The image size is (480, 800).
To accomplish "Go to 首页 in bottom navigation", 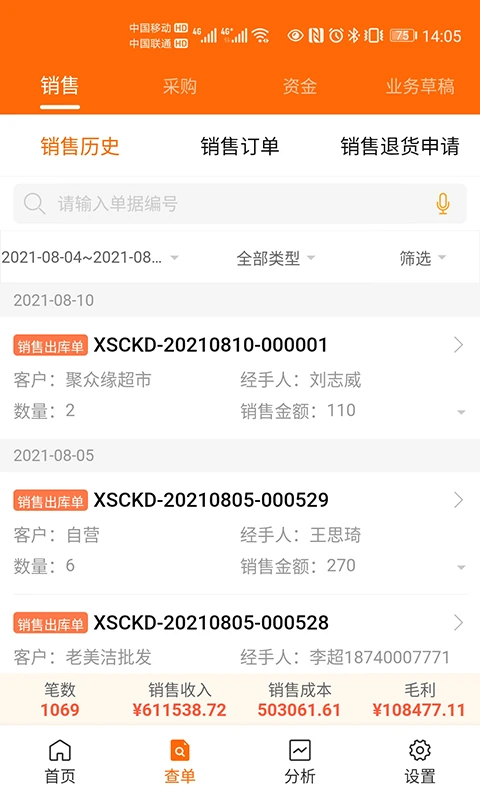I will [60, 762].
